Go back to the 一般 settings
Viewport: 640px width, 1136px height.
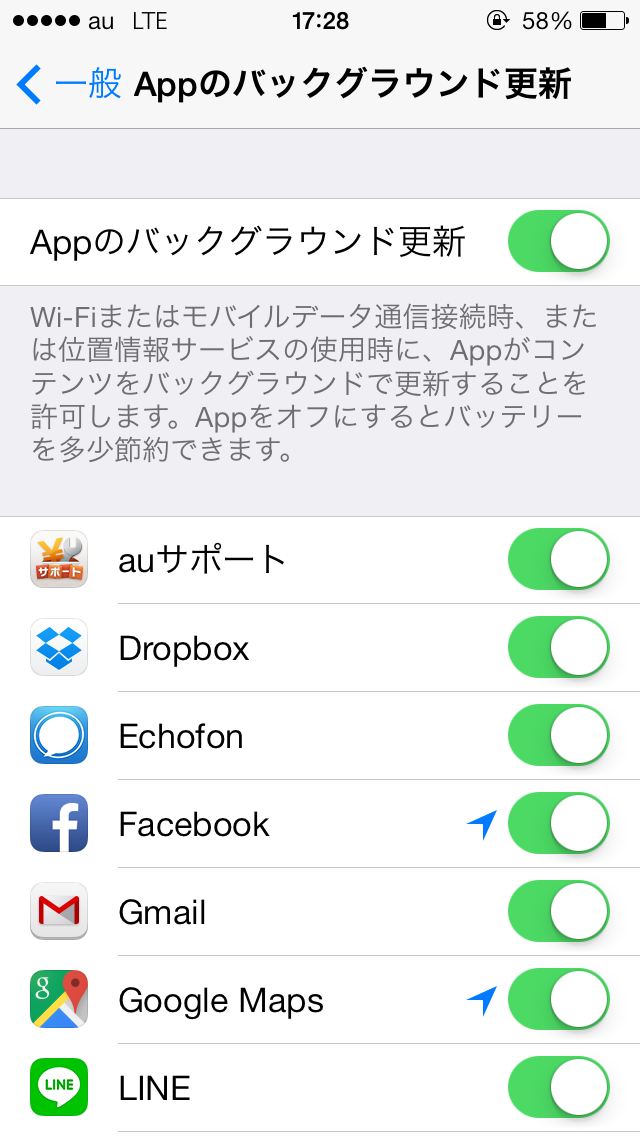coord(68,85)
